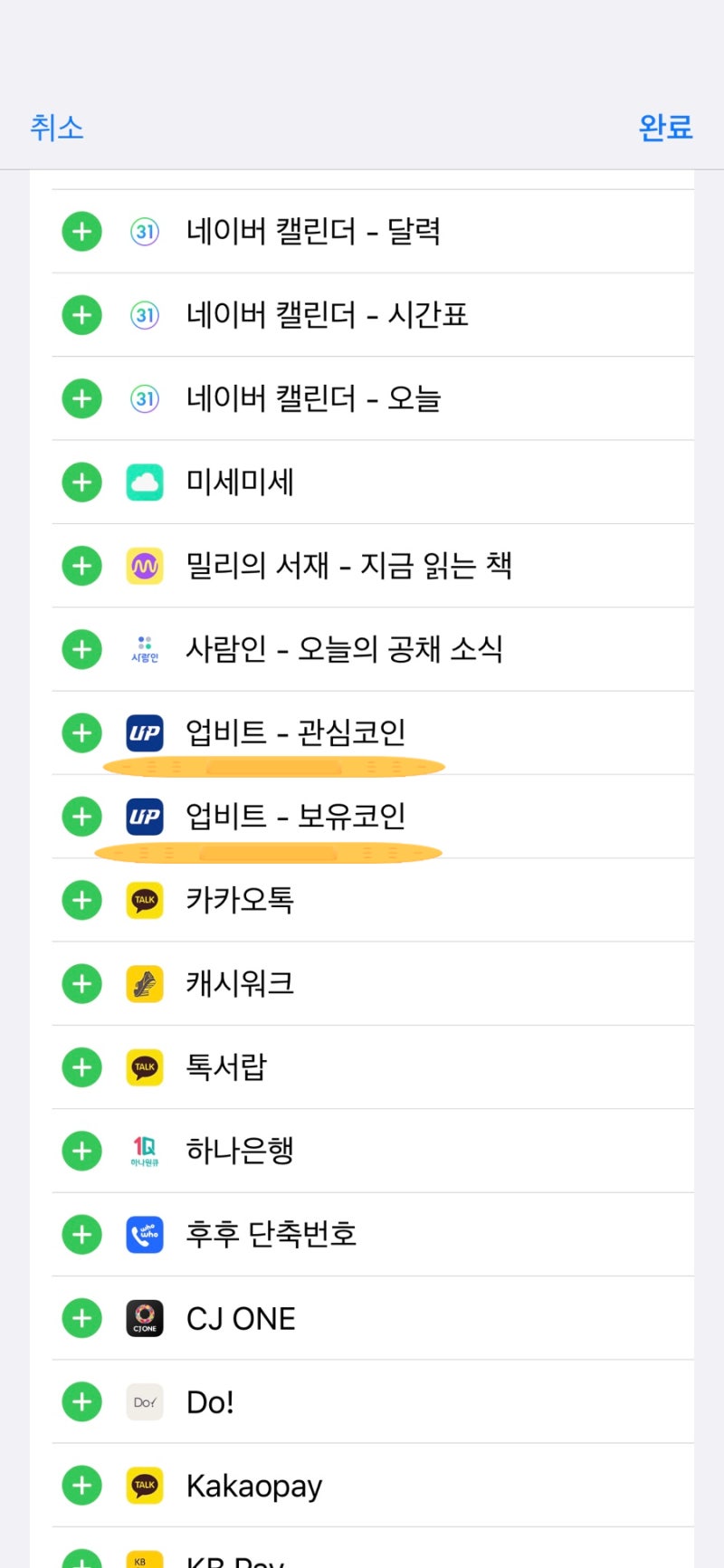Add the Do! widget
724x1568 pixels.
click(x=81, y=1401)
